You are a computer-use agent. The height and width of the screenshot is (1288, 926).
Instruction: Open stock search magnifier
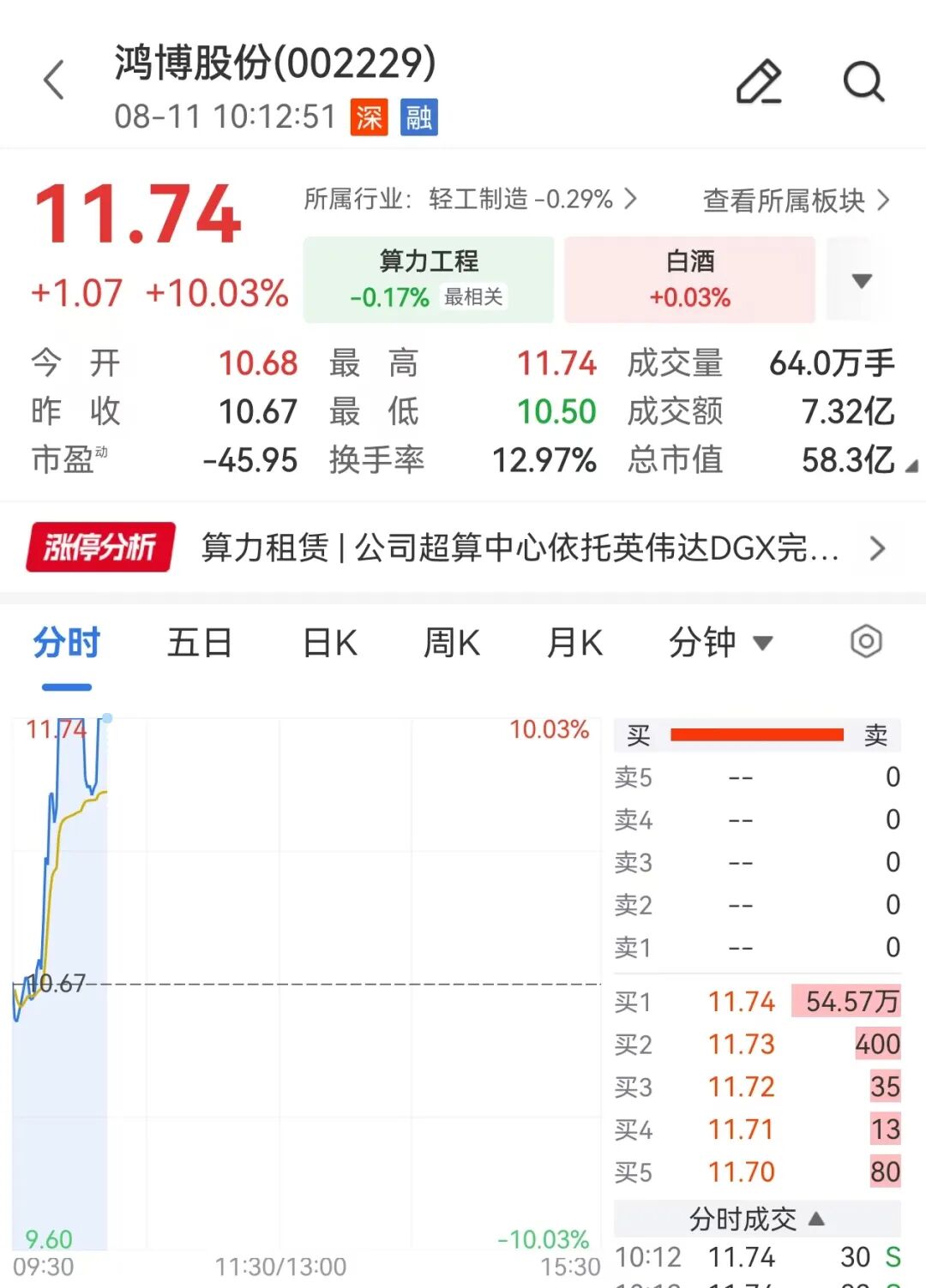[x=863, y=81]
